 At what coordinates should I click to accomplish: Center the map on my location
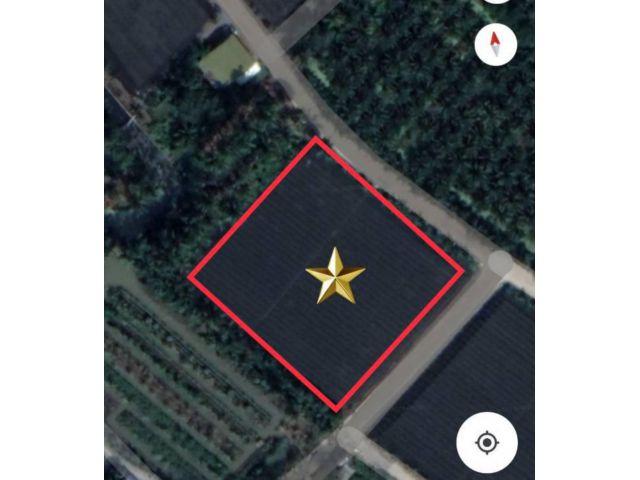click(487, 442)
